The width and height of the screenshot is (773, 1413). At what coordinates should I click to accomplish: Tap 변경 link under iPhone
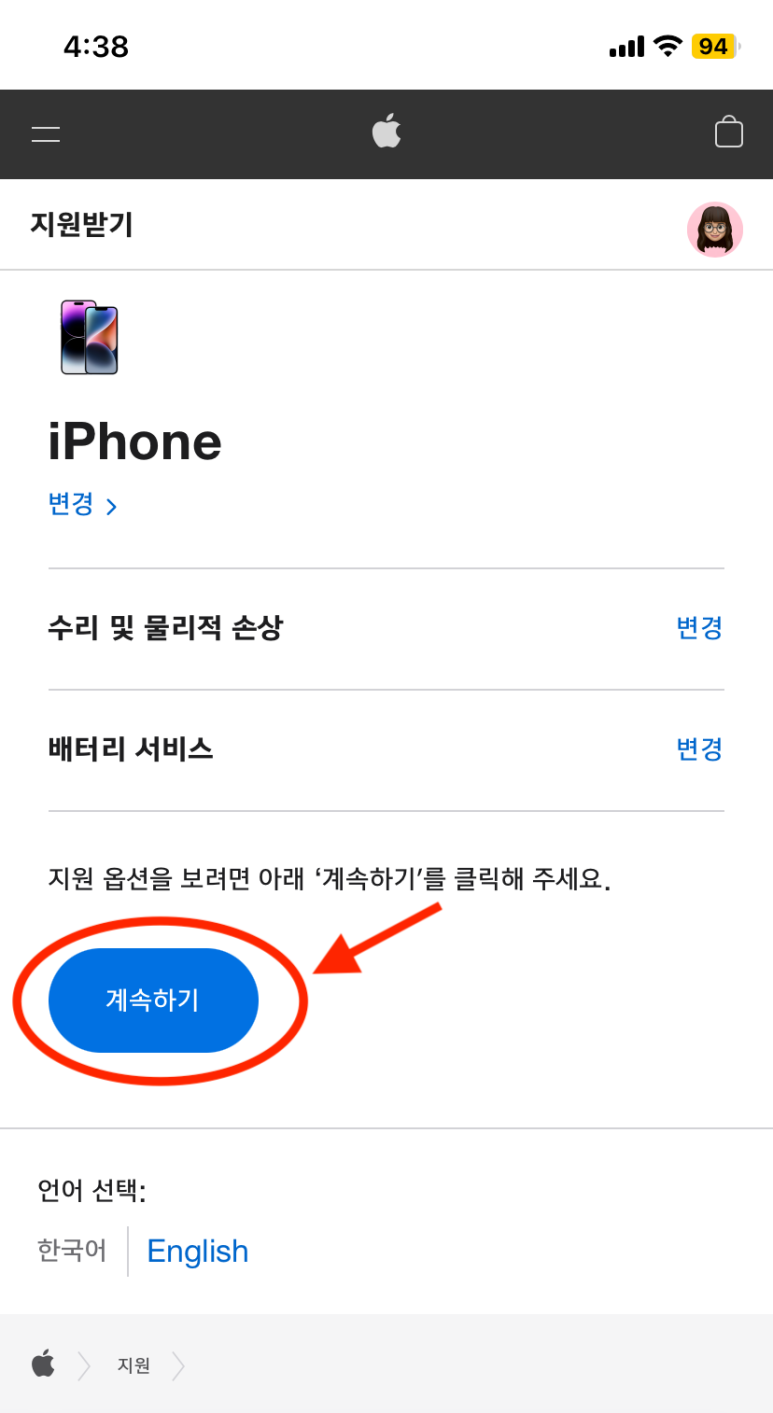coord(82,504)
